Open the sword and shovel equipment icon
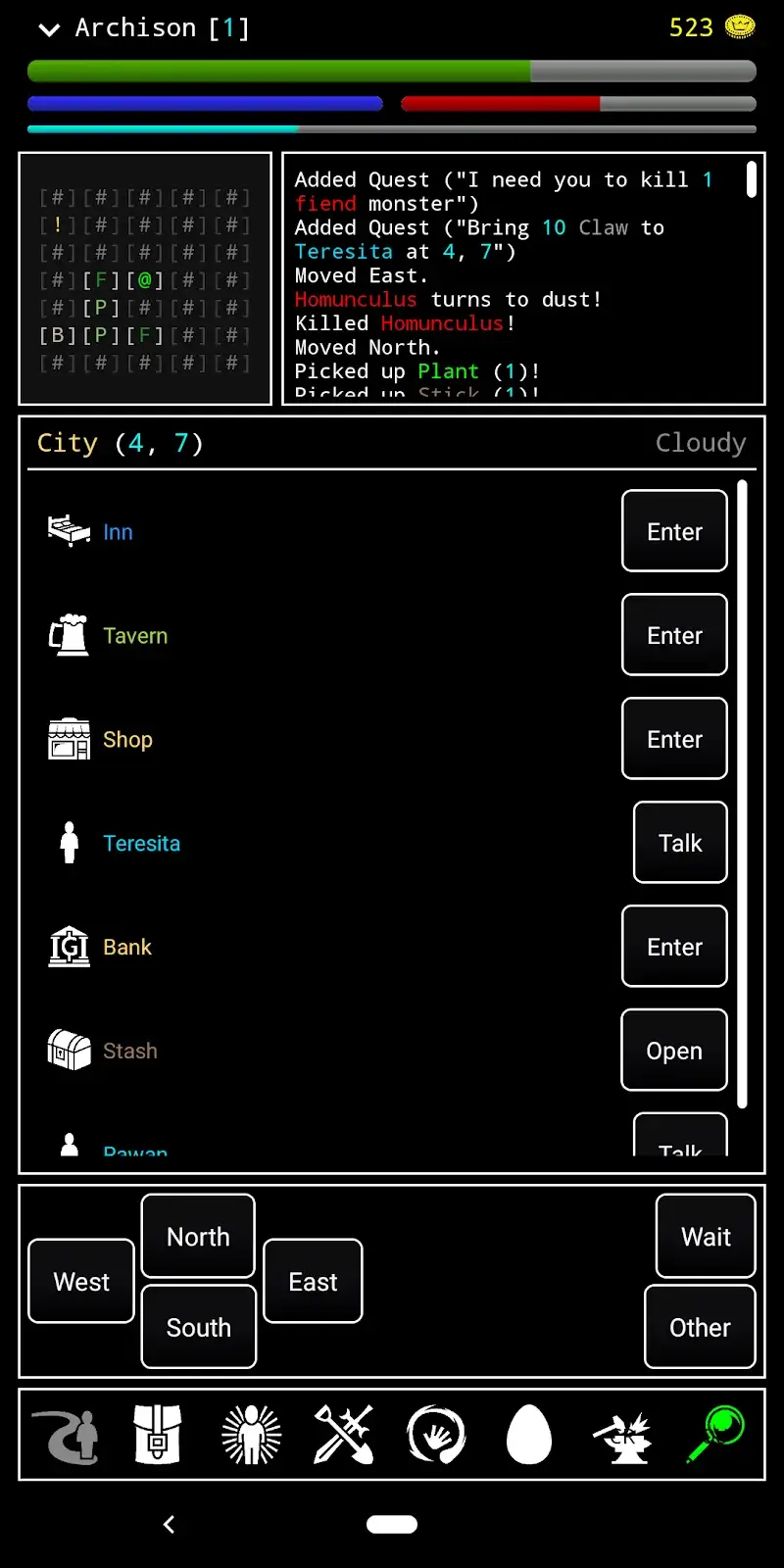 click(x=343, y=1435)
